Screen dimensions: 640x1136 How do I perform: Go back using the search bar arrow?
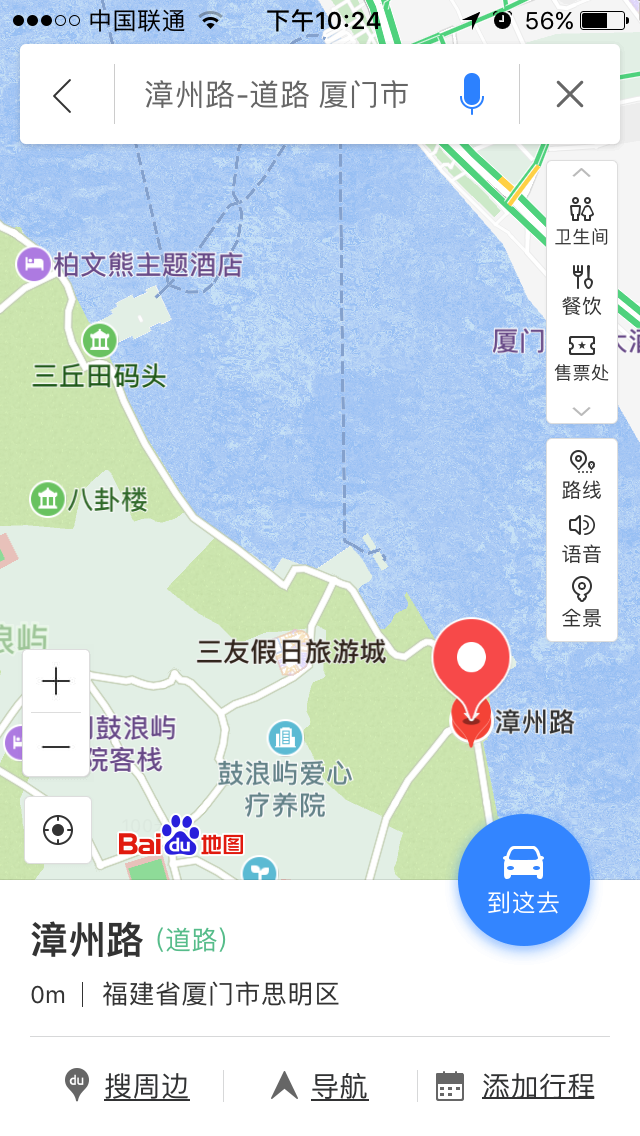[63, 95]
